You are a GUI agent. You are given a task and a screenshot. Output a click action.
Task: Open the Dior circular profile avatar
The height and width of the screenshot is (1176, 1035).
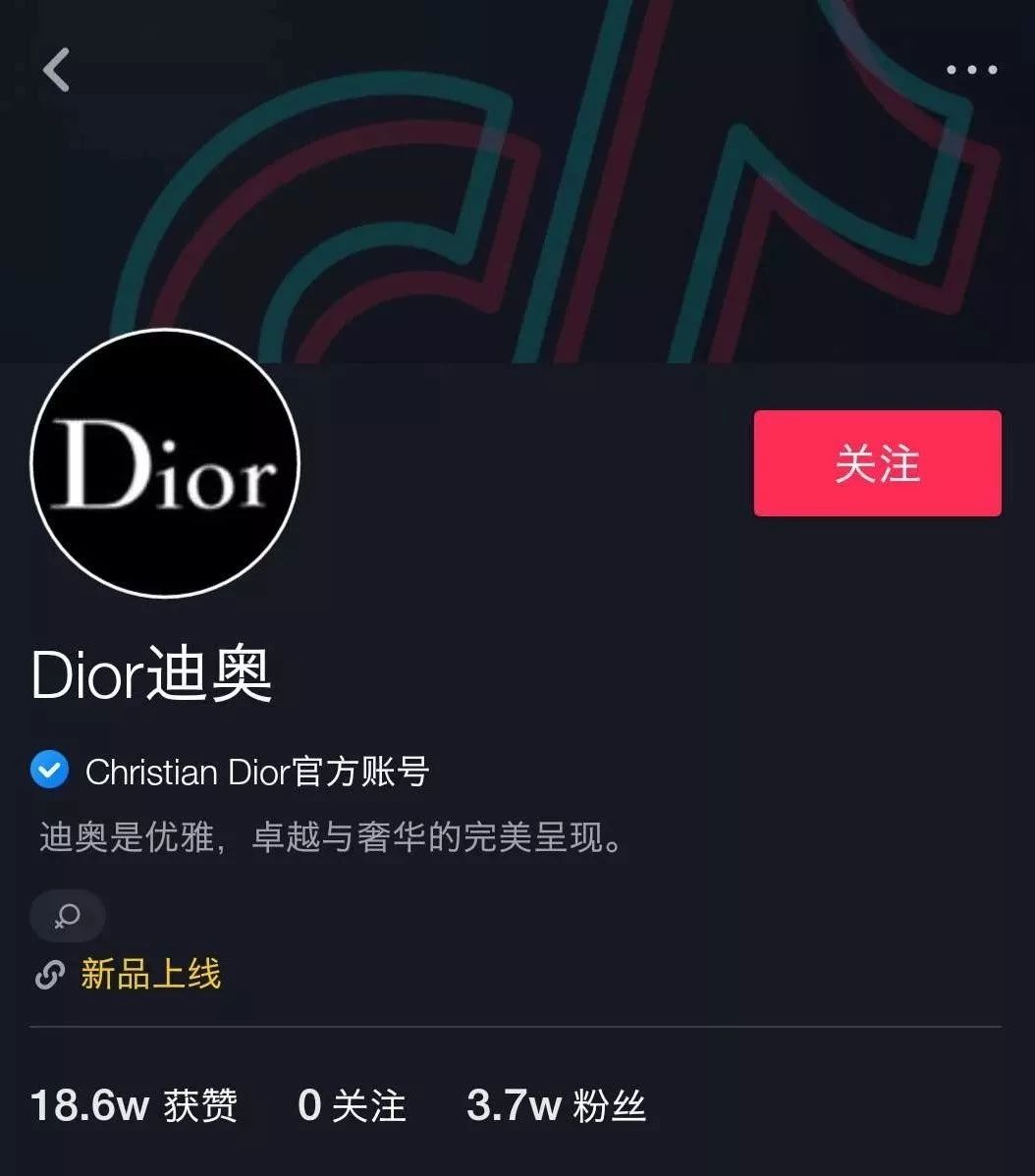pyautogui.click(x=164, y=462)
